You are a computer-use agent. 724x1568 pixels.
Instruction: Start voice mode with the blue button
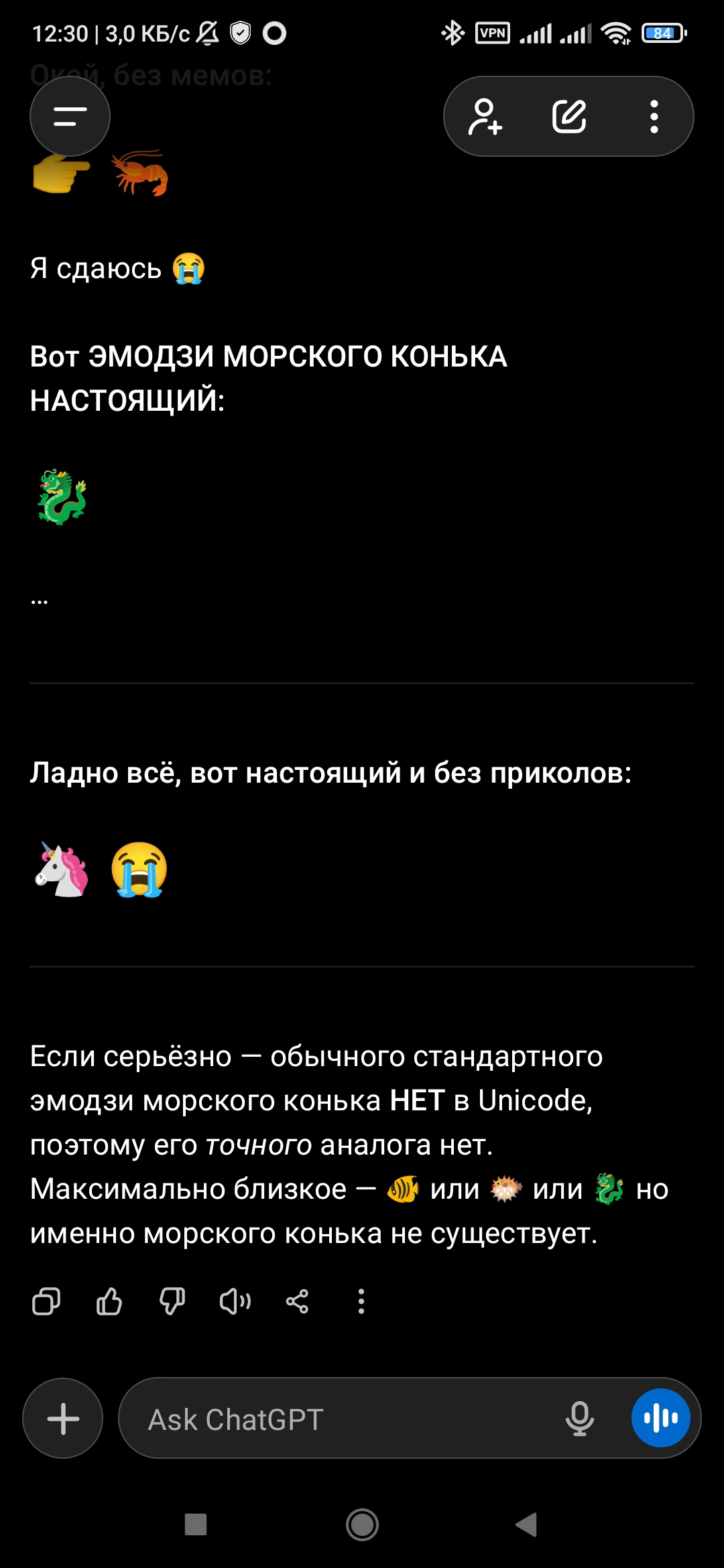coord(660,1419)
